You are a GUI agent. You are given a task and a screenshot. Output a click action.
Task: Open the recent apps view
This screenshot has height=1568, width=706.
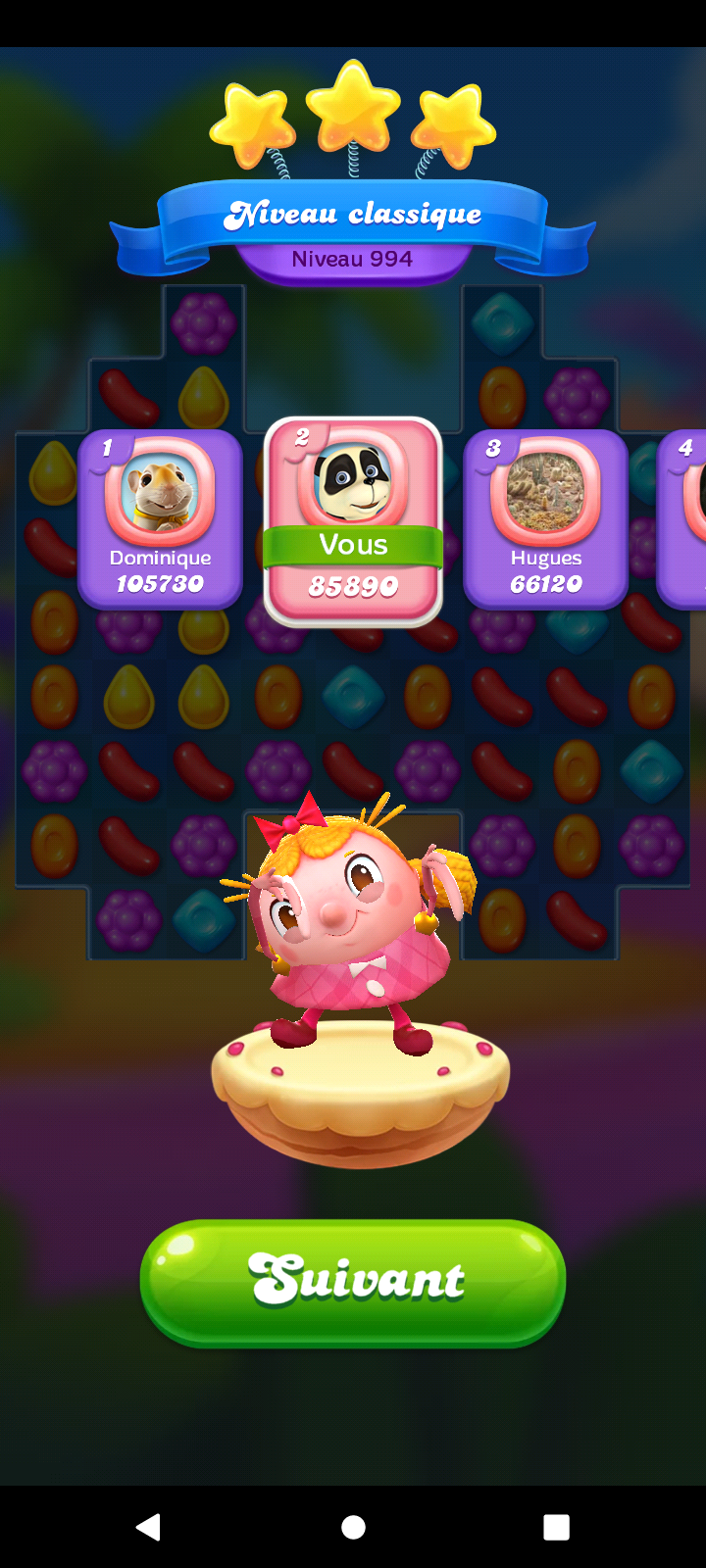pos(556,1527)
